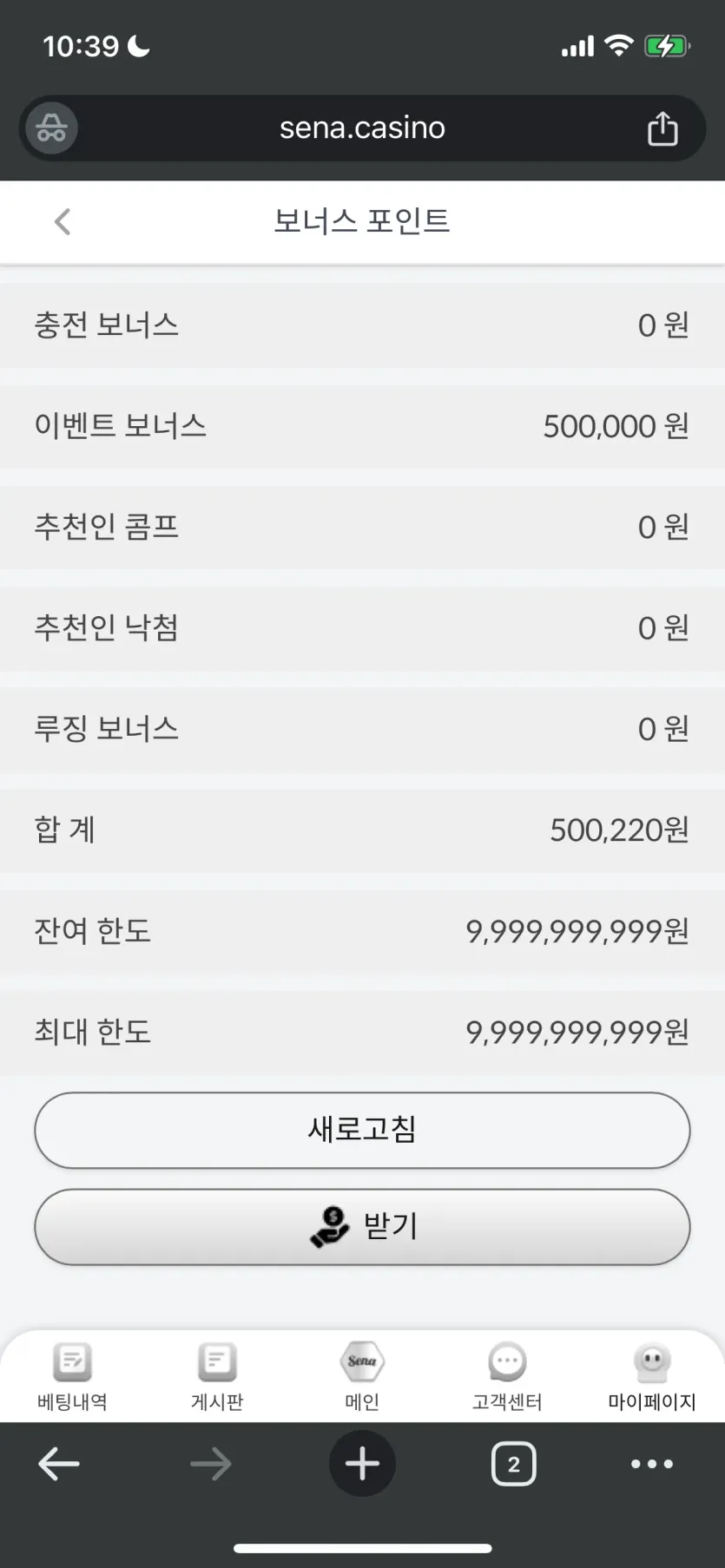Open the browser's three-dot menu
The height and width of the screenshot is (1568, 725).
point(652,1464)
